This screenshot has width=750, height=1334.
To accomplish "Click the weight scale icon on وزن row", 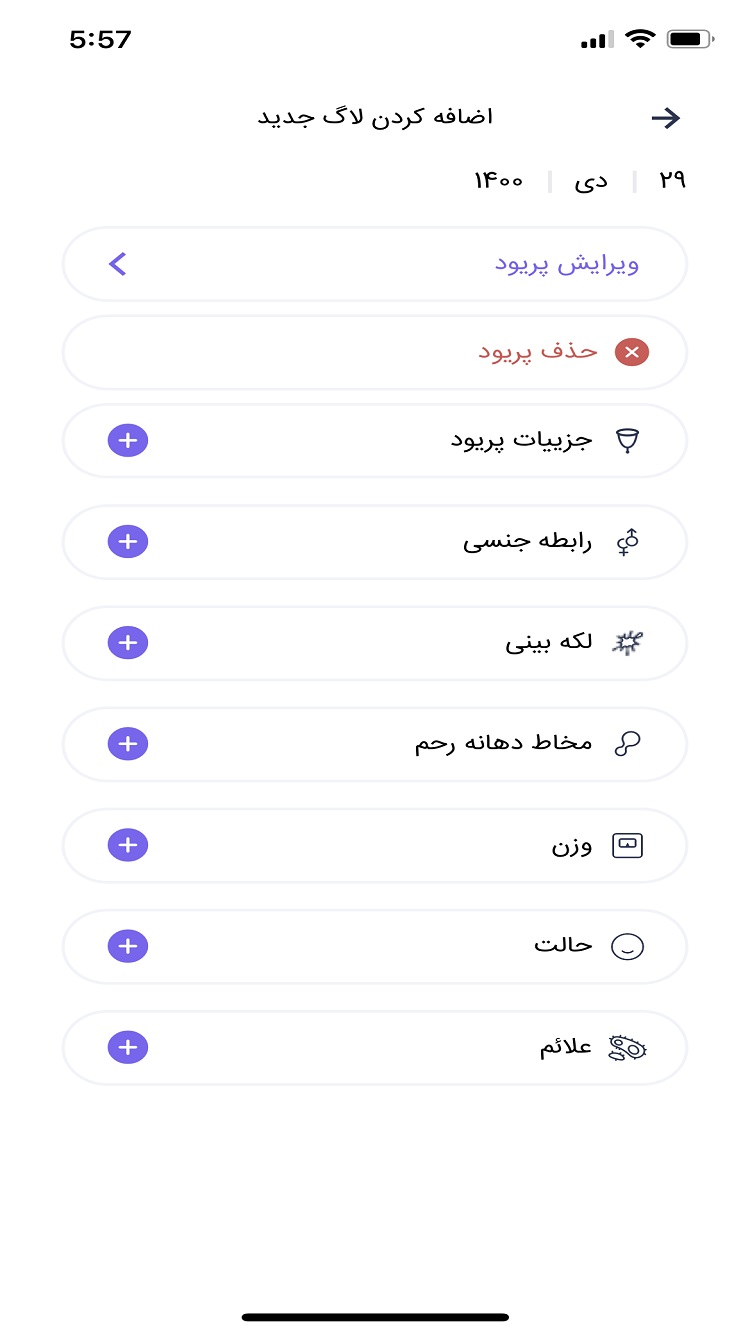I will click(x=629, y=845).
